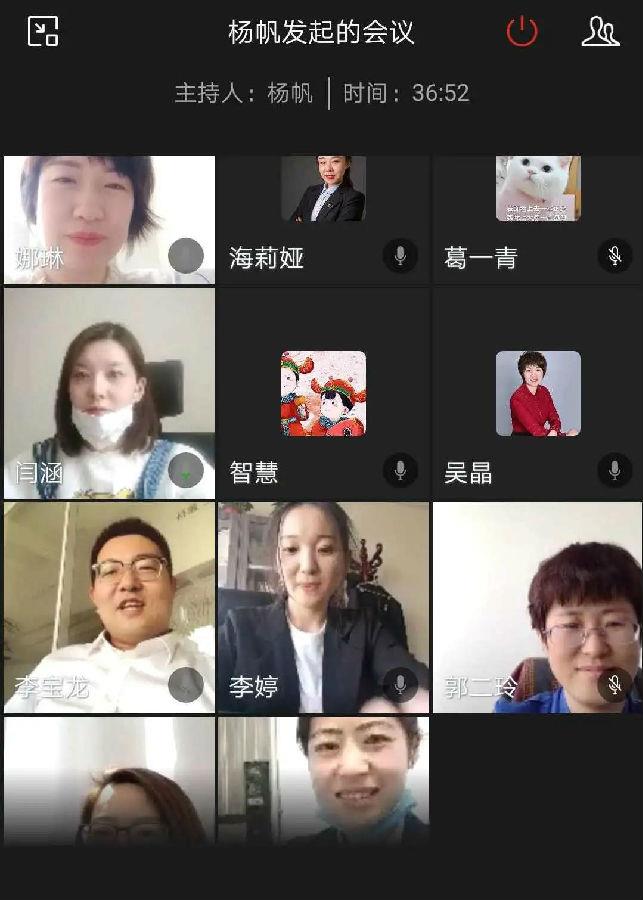End the meeting with the power icon
643x900 pixels.
click(522, 32)
